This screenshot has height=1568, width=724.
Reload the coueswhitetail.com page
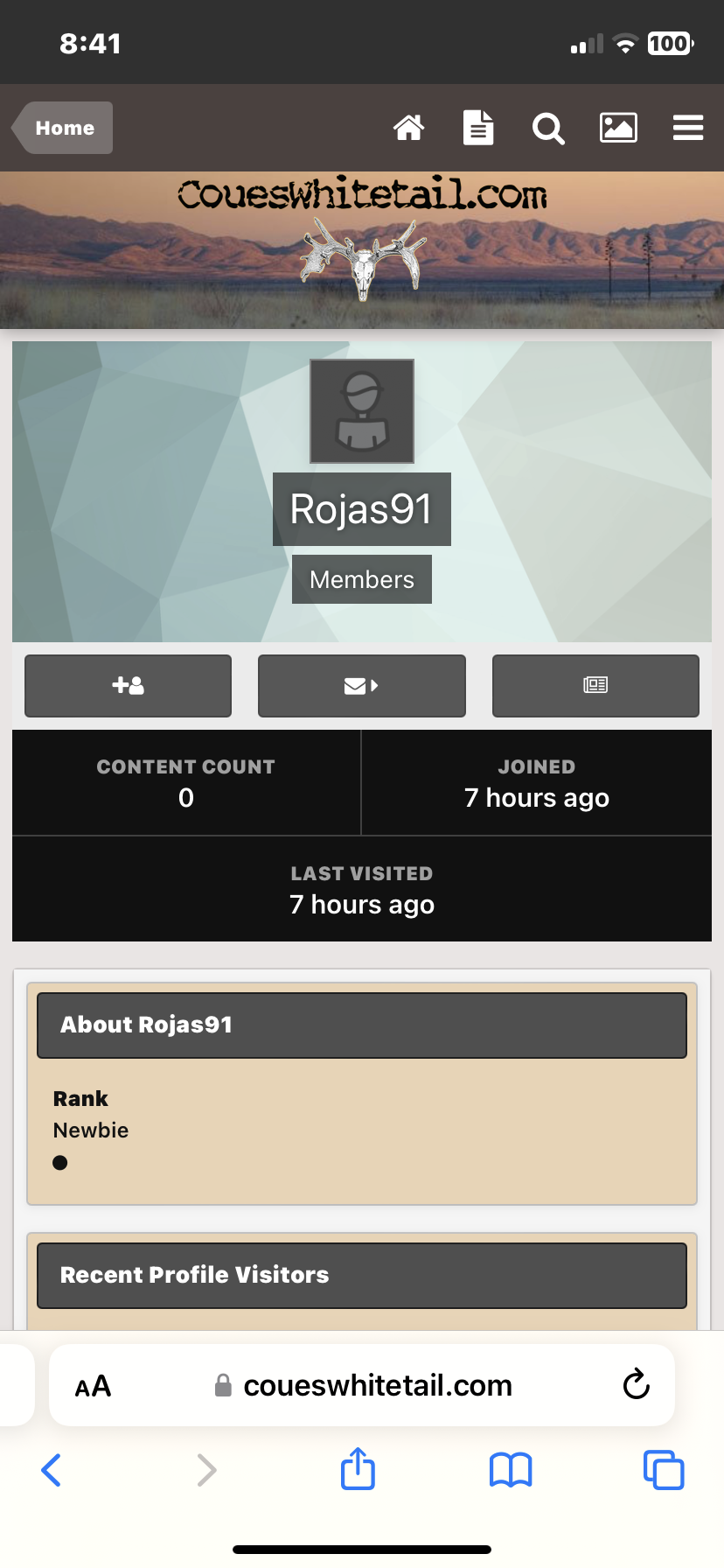point(636,1384)
